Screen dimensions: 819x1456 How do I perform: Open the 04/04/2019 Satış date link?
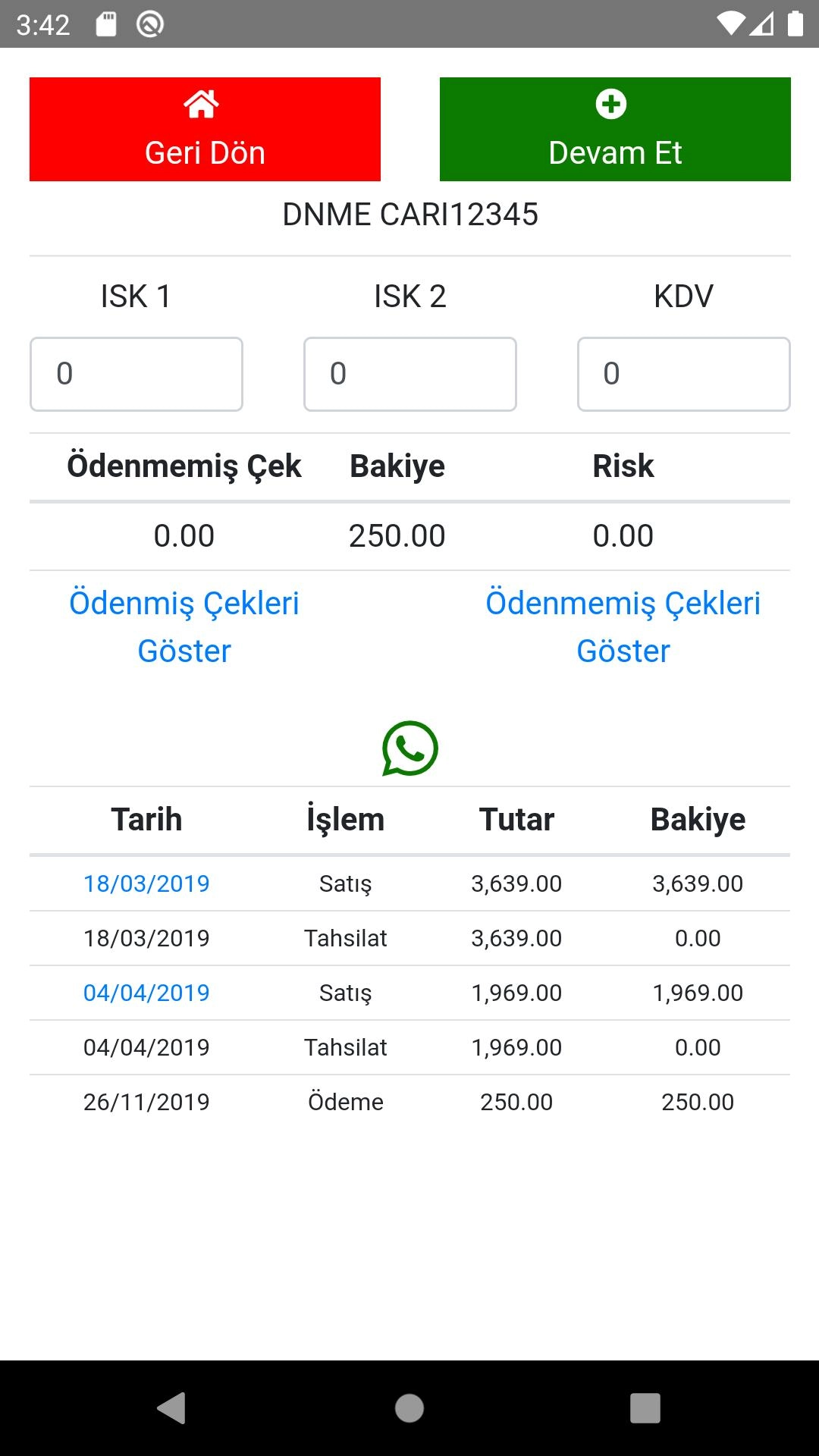[x=146, y=993]
